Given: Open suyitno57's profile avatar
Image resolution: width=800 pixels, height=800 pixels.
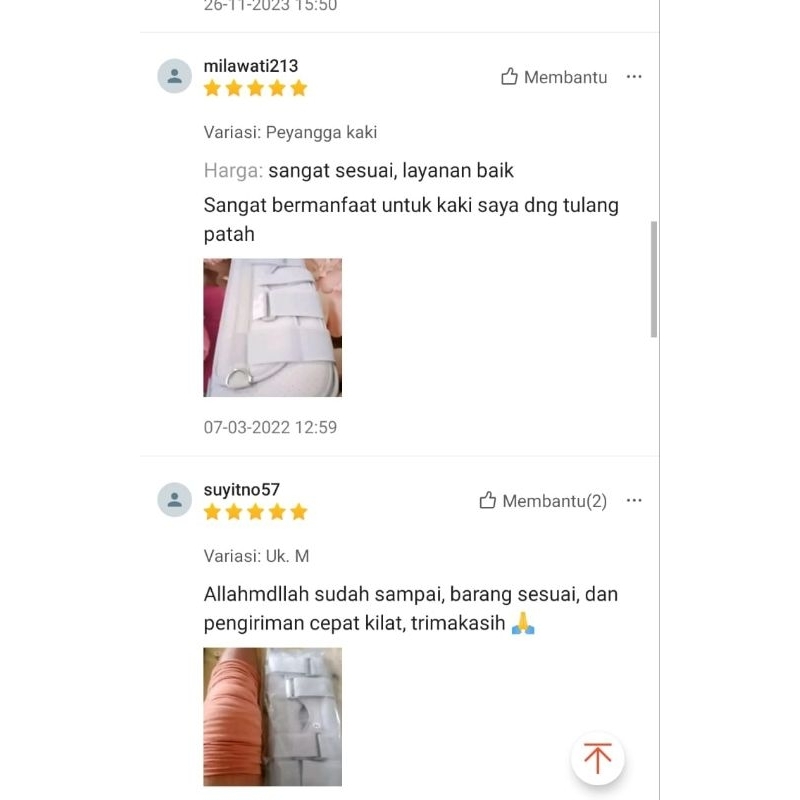Looking at the screenshot, I should click(175, 500).
